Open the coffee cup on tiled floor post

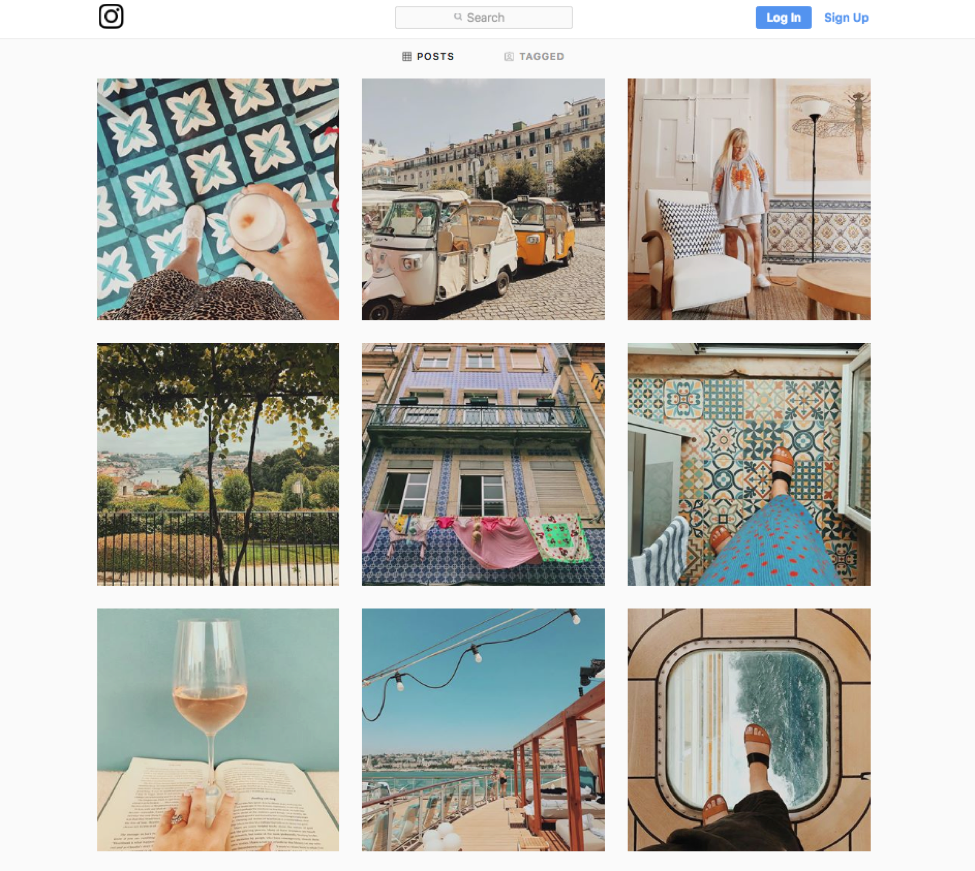pos(218,199)
